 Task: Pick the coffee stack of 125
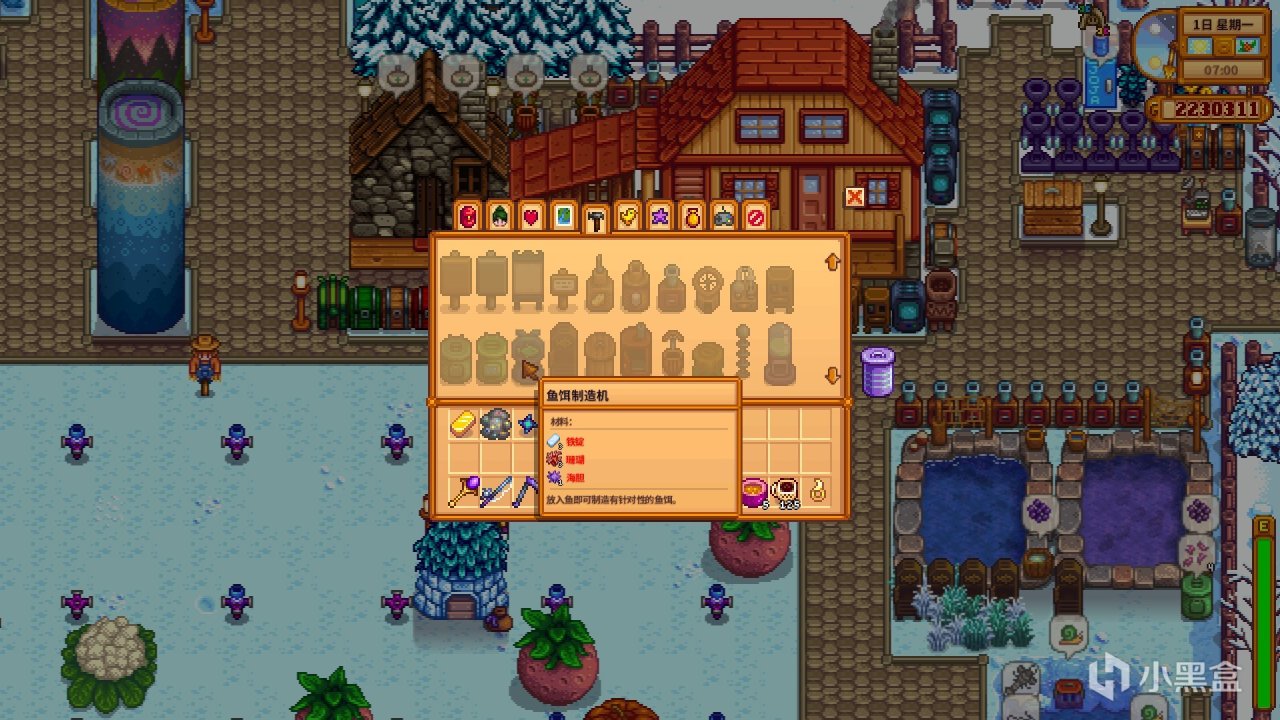pos(786,491)
